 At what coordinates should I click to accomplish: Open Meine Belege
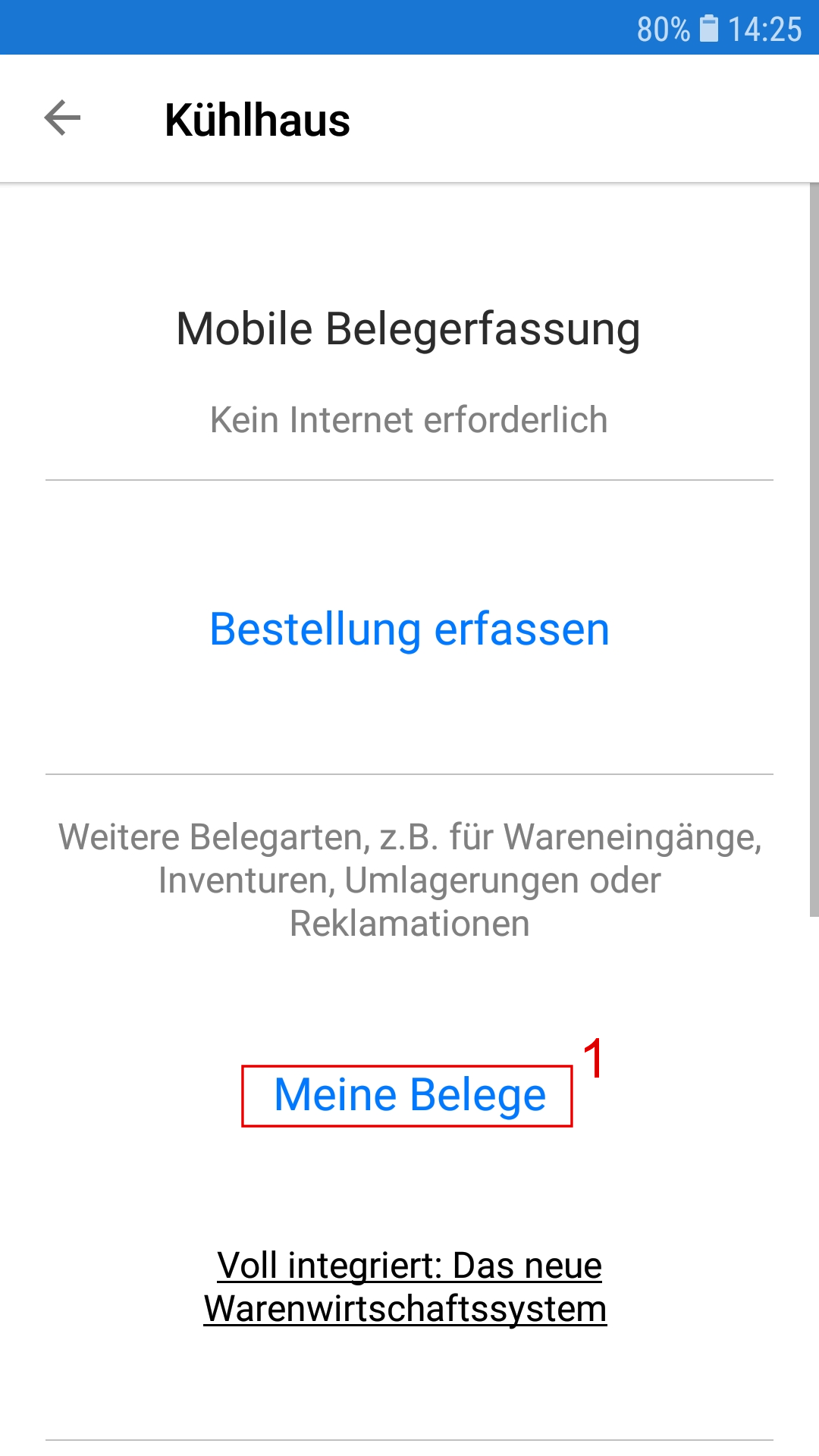tap(409, 1095)
